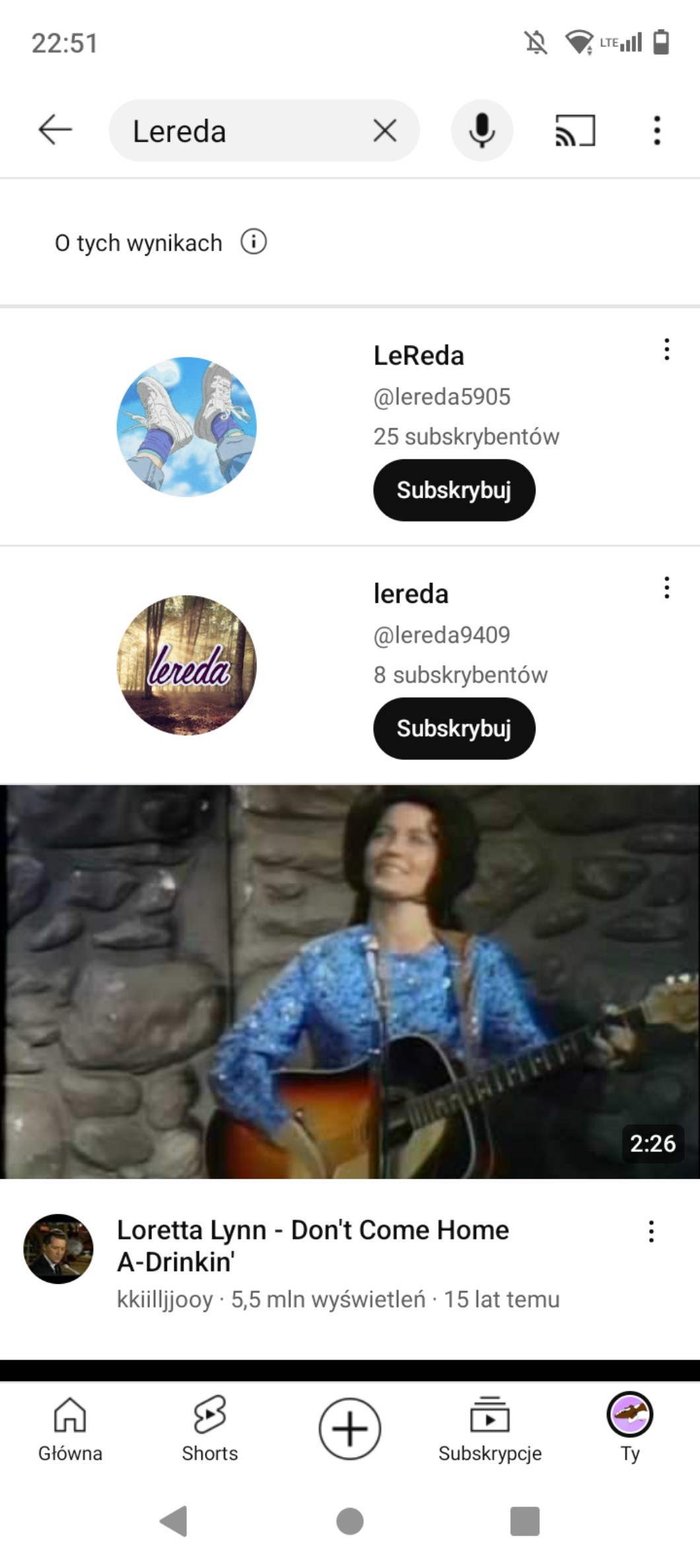
Task: Subscribe to the lereda @lereda9409 channel
Action: click(x=454, y=728)
